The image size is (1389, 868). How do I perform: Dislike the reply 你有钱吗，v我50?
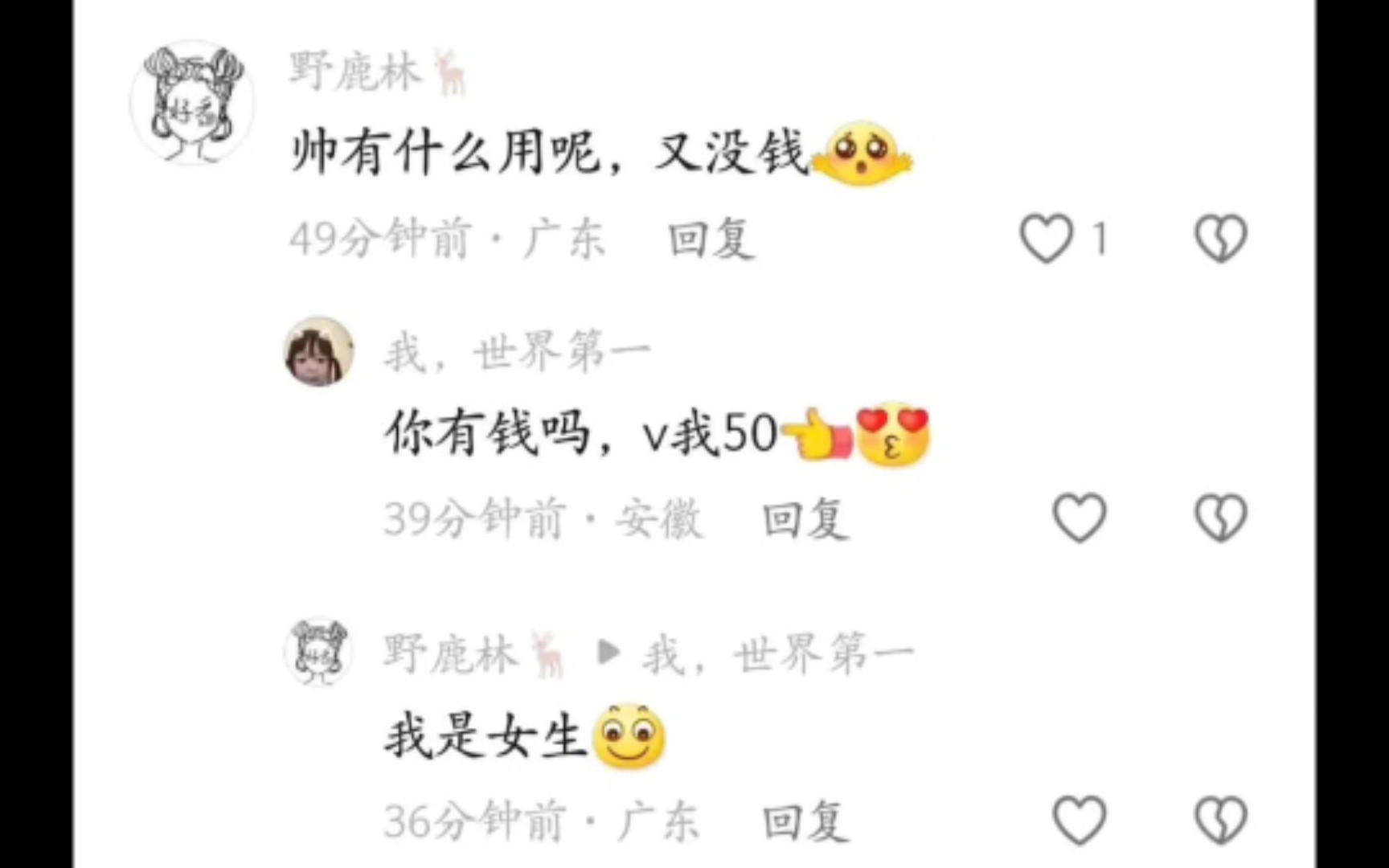coord(1221,518)
